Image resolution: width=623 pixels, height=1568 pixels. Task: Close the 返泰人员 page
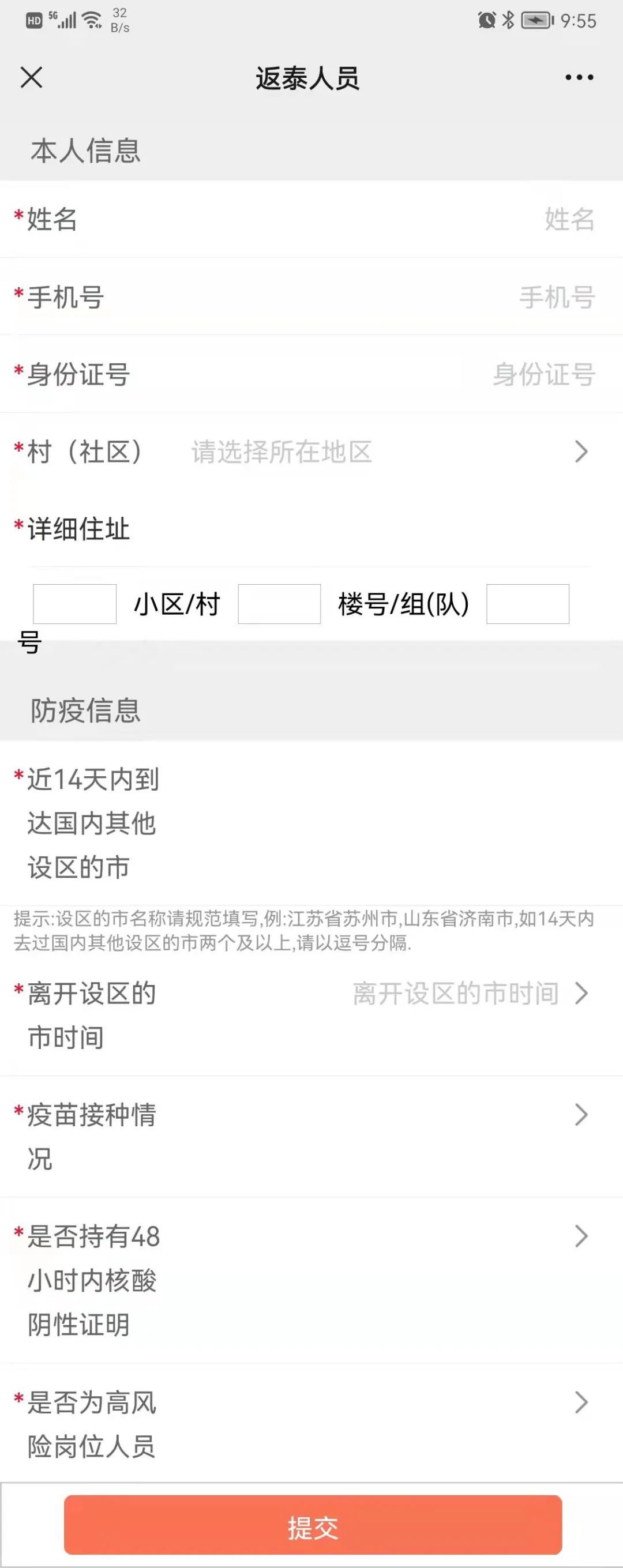(x=31, y=78)
